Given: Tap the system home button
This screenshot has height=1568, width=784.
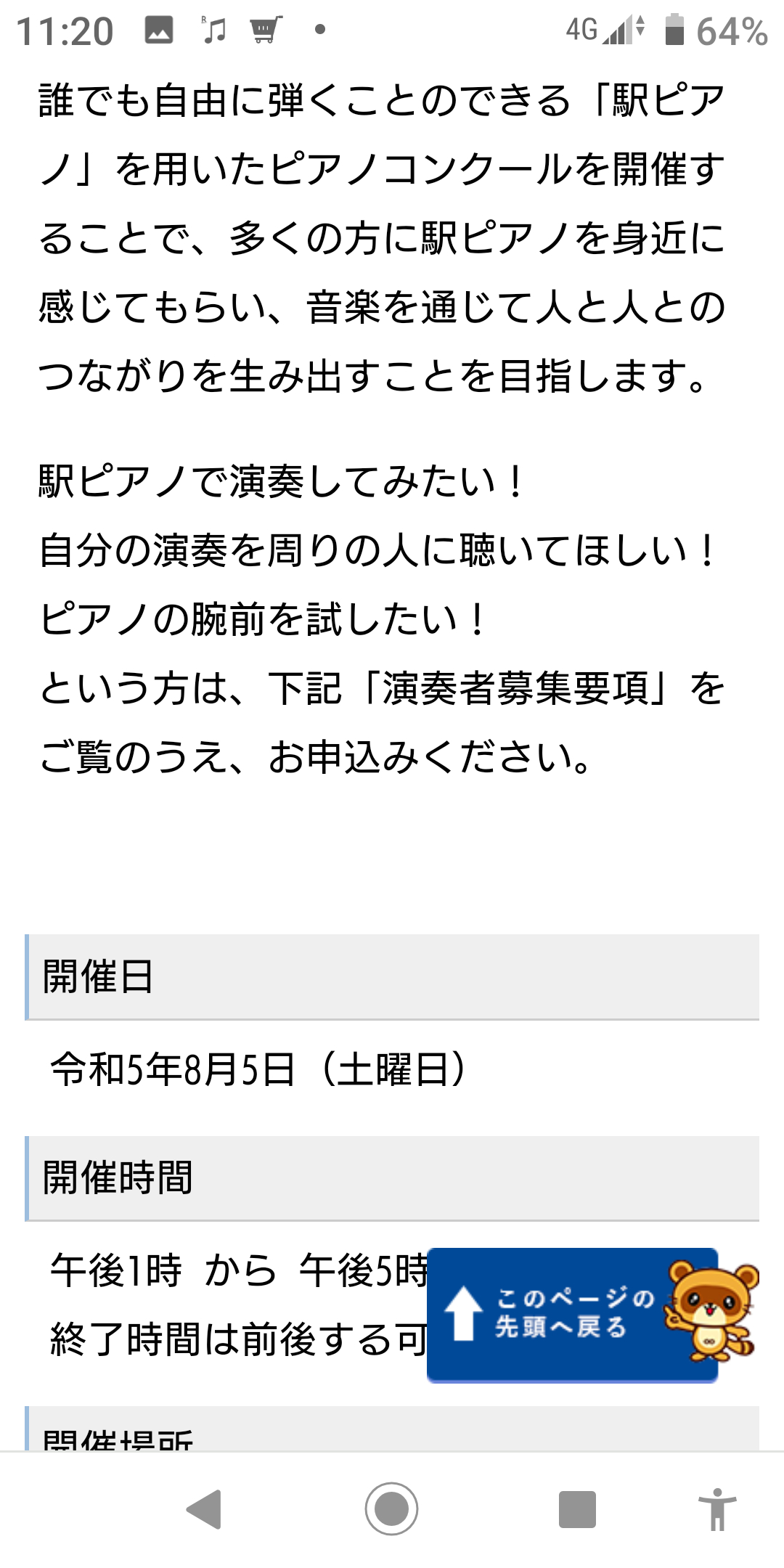Looking at the screenshot, I should (x=391, y=1510).
